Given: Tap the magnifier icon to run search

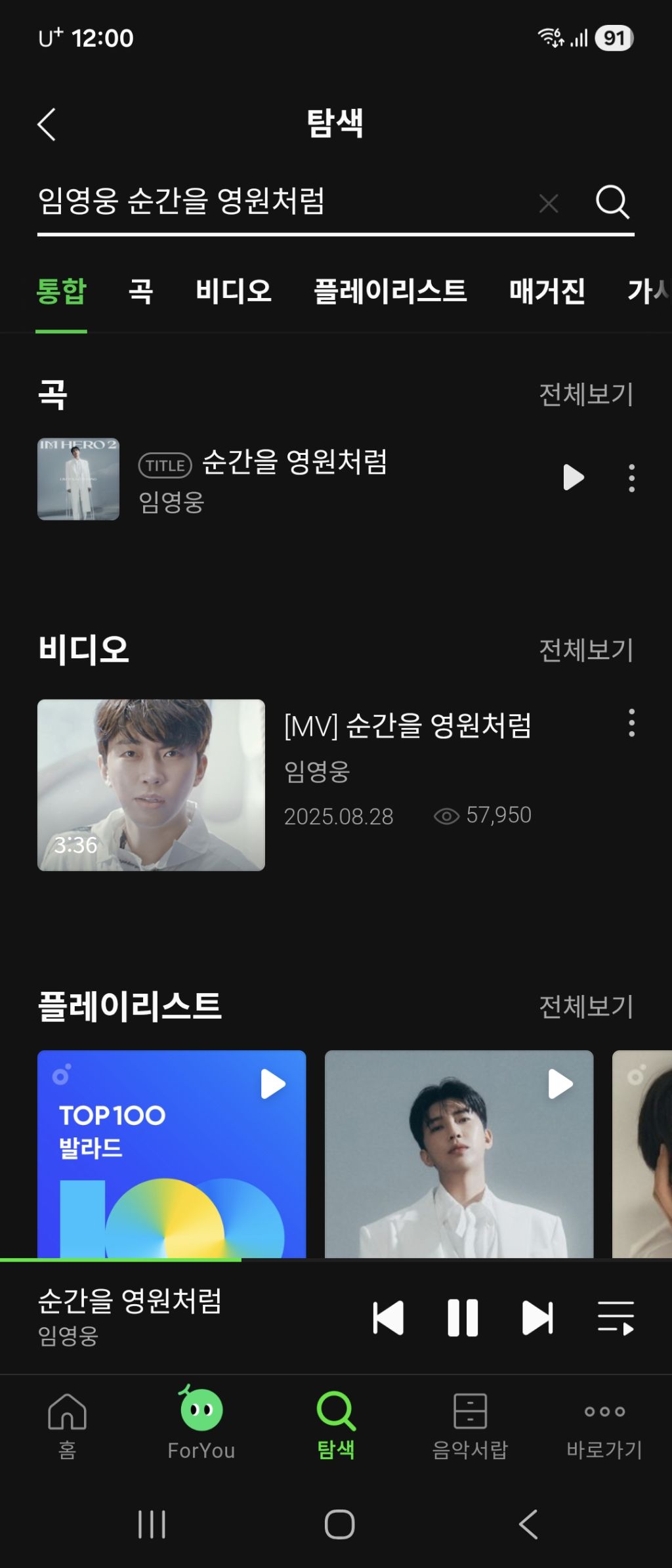Looking at the screenshot, I should [x=612, y=202].
